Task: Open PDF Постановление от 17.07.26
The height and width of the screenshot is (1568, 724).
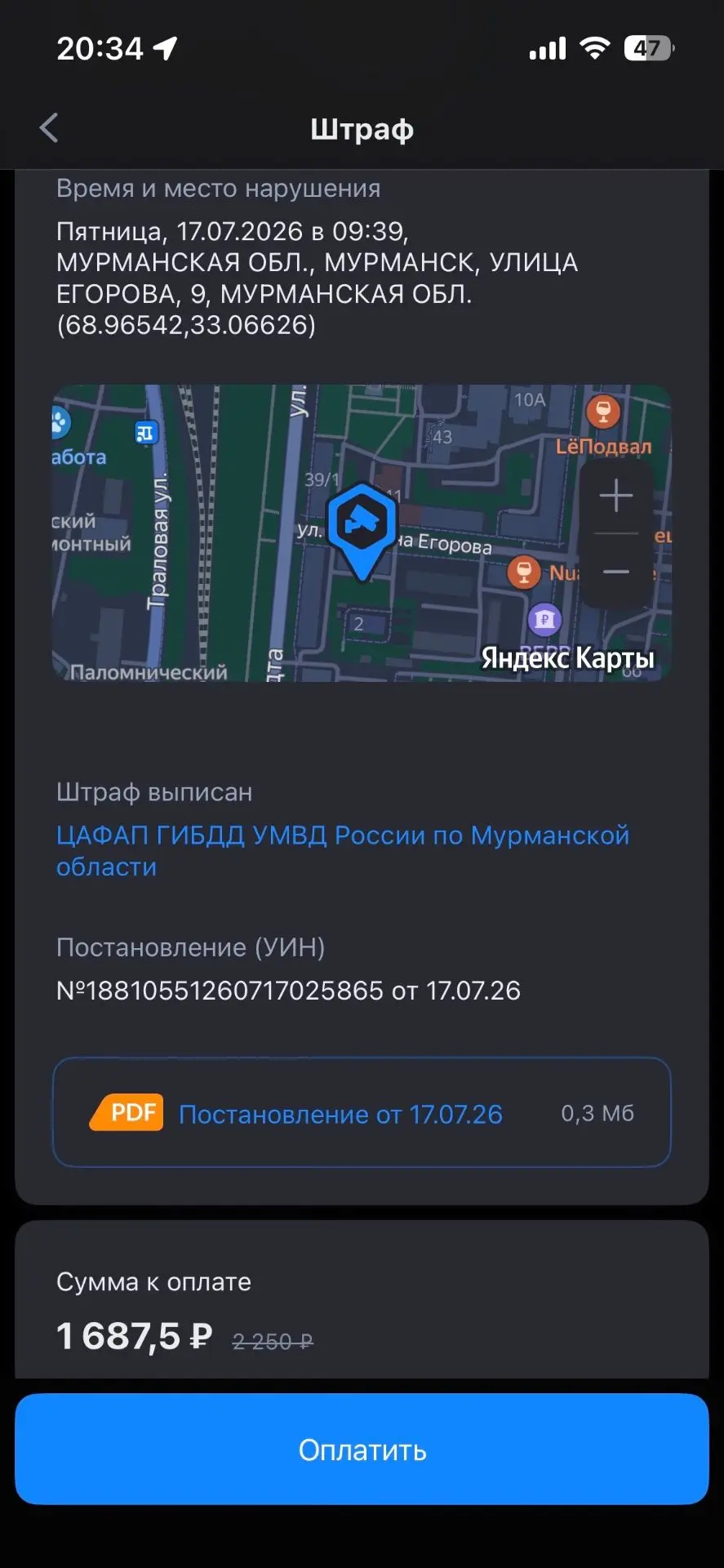Action: pyautogui.click(x=362, y=1112)
